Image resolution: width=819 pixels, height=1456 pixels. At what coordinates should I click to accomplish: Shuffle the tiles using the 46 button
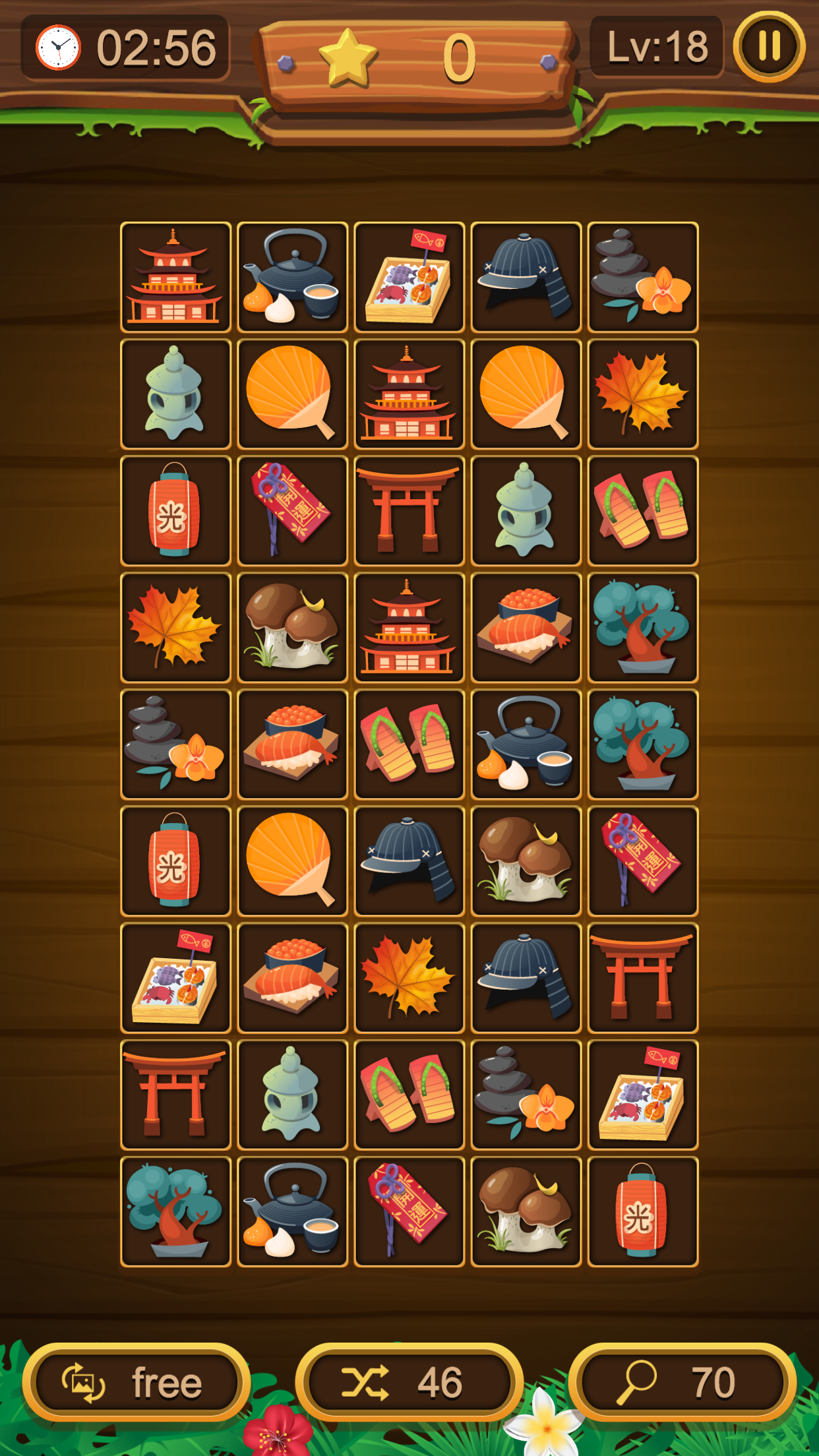tap(409, 1382)
